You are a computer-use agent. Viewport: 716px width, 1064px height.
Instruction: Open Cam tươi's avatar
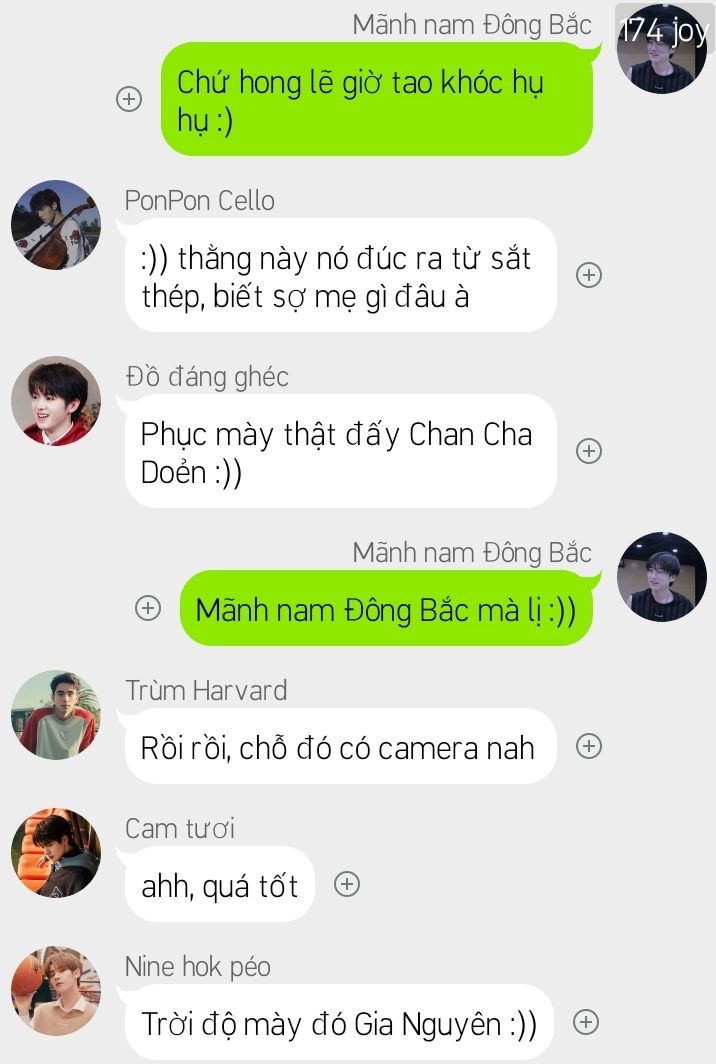point(56,853)
